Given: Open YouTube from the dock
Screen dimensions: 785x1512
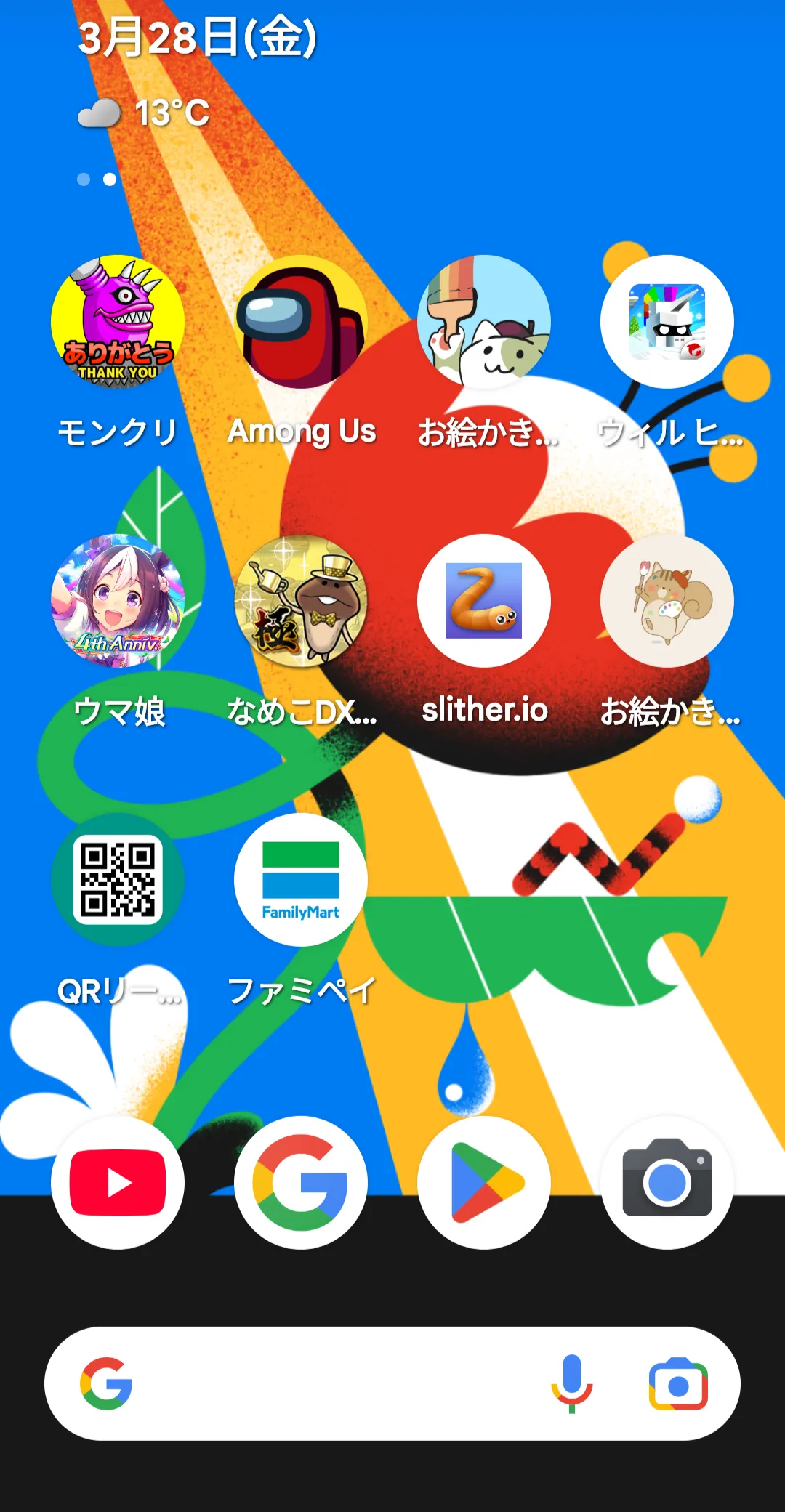Looking at the screenshot, I should pos(118,1183).
